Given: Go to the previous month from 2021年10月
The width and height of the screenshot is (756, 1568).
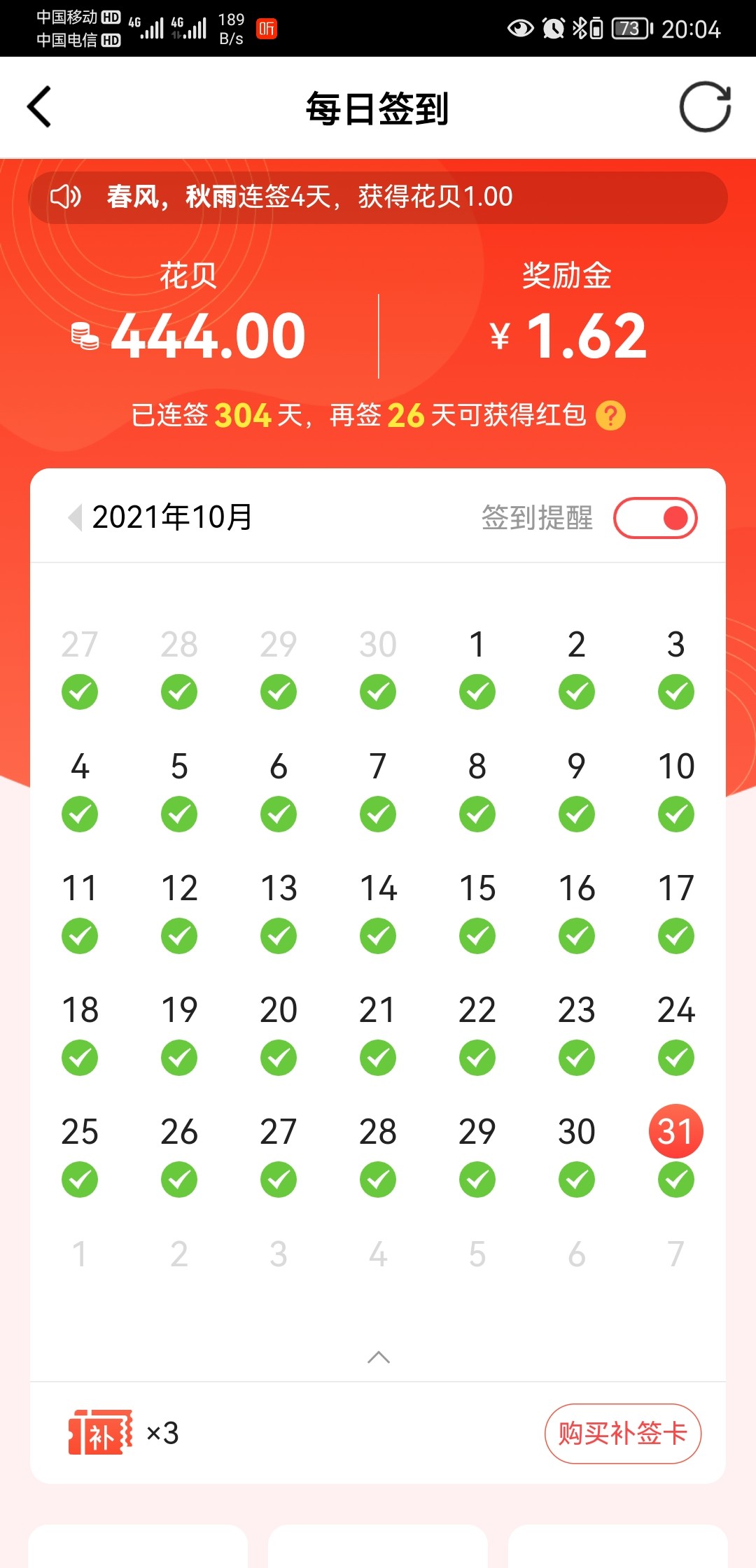Looking at the screenshot, I should [75, 518].
